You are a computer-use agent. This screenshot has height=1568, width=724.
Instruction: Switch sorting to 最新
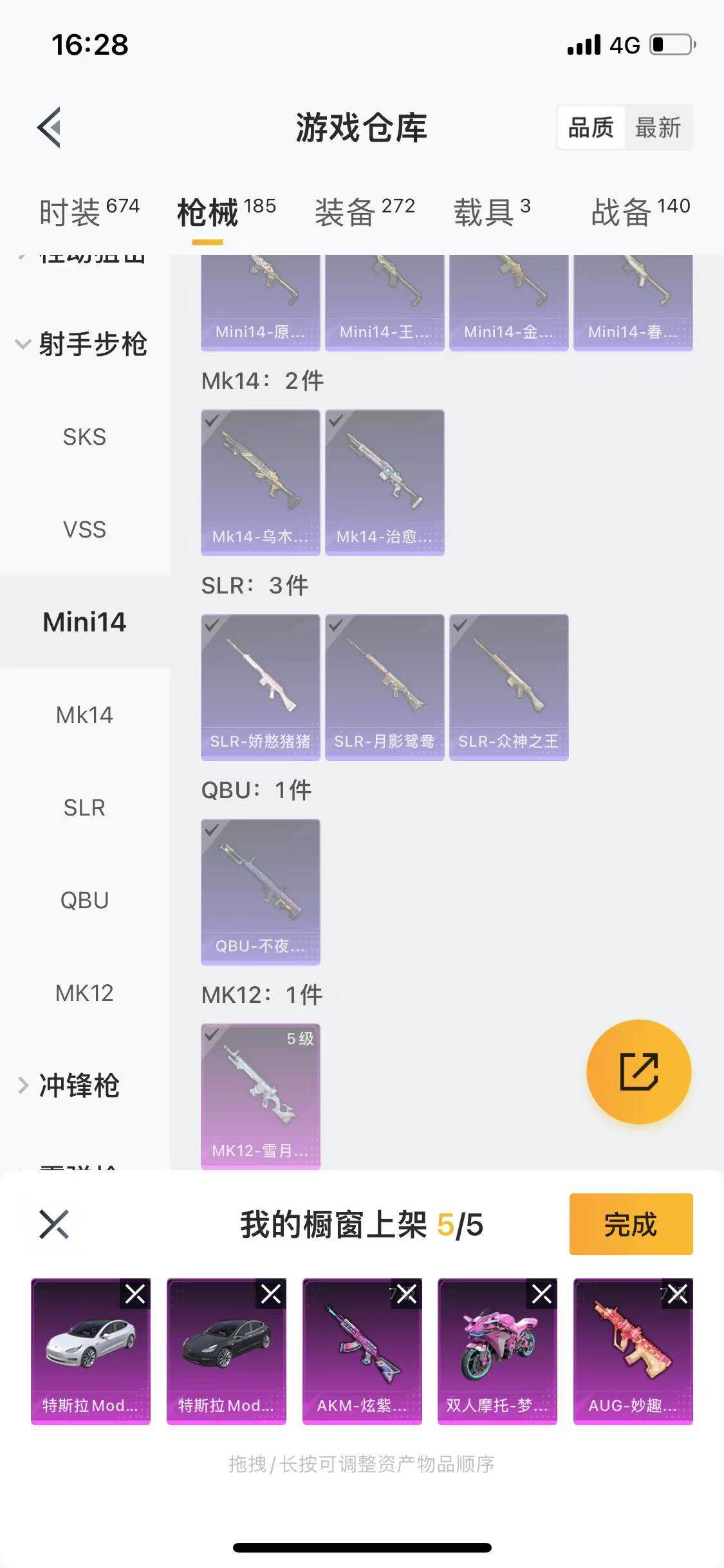tap(659, 128)
